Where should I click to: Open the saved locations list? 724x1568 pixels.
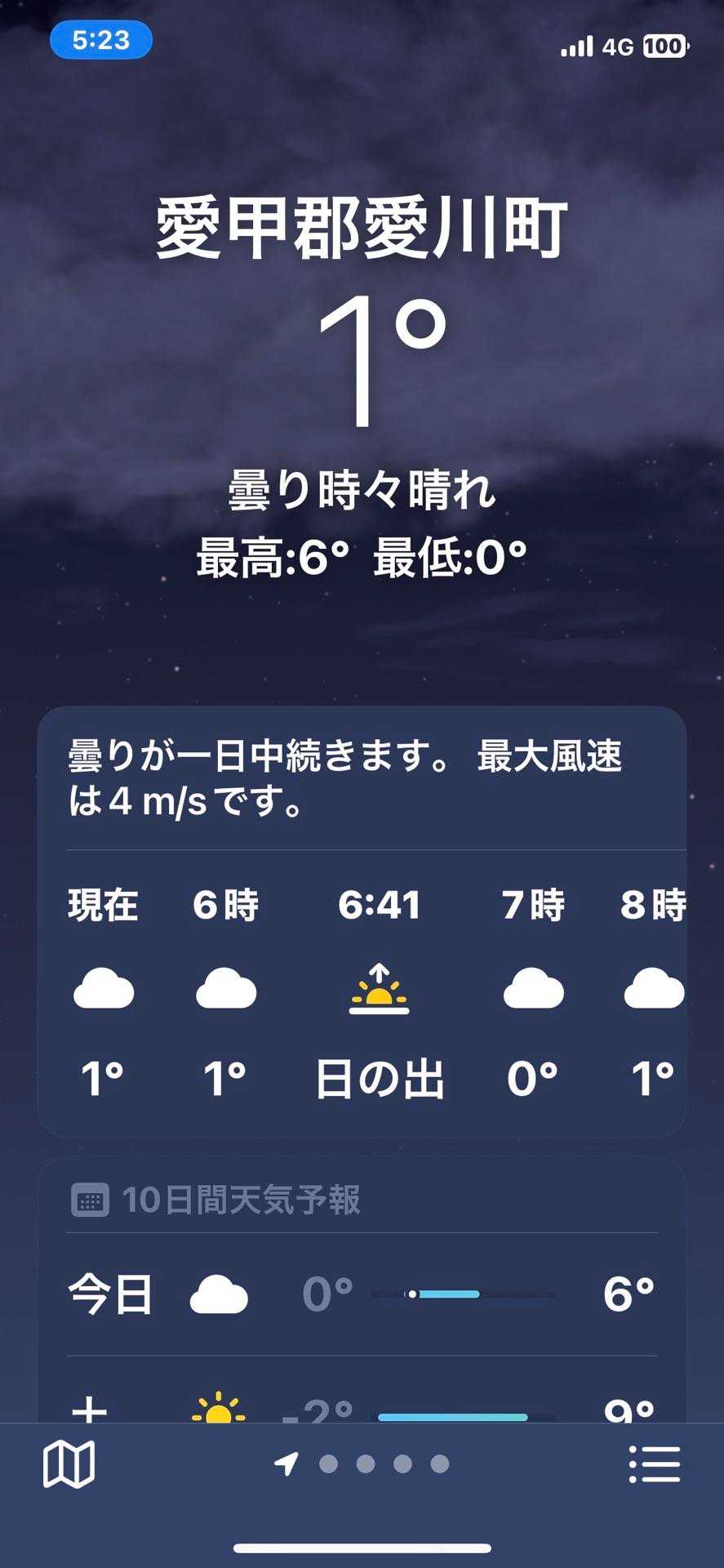click(655, 1463)
